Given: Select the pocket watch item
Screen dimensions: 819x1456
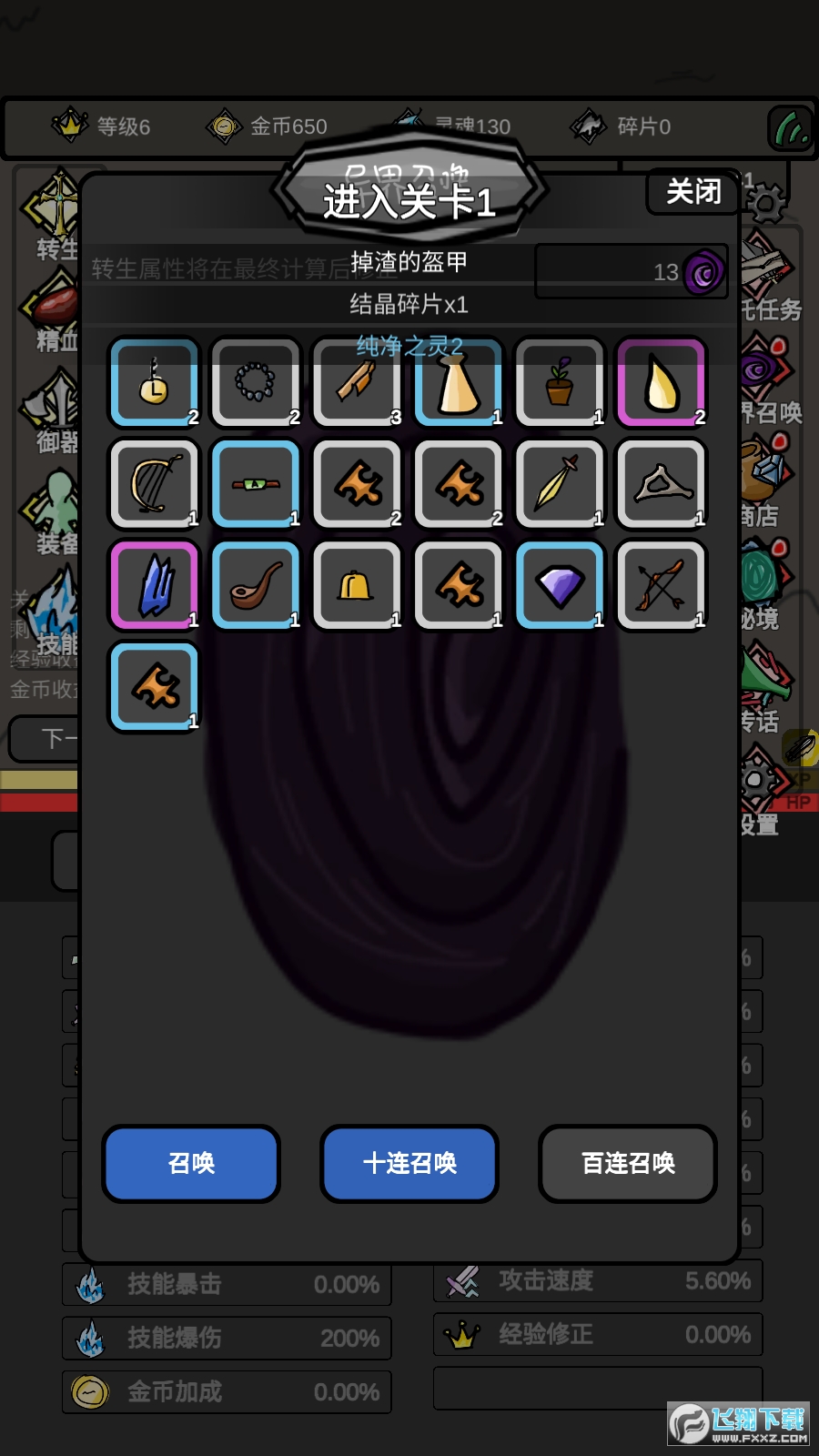Looking at the screenshot, I should tap(154, 382).
